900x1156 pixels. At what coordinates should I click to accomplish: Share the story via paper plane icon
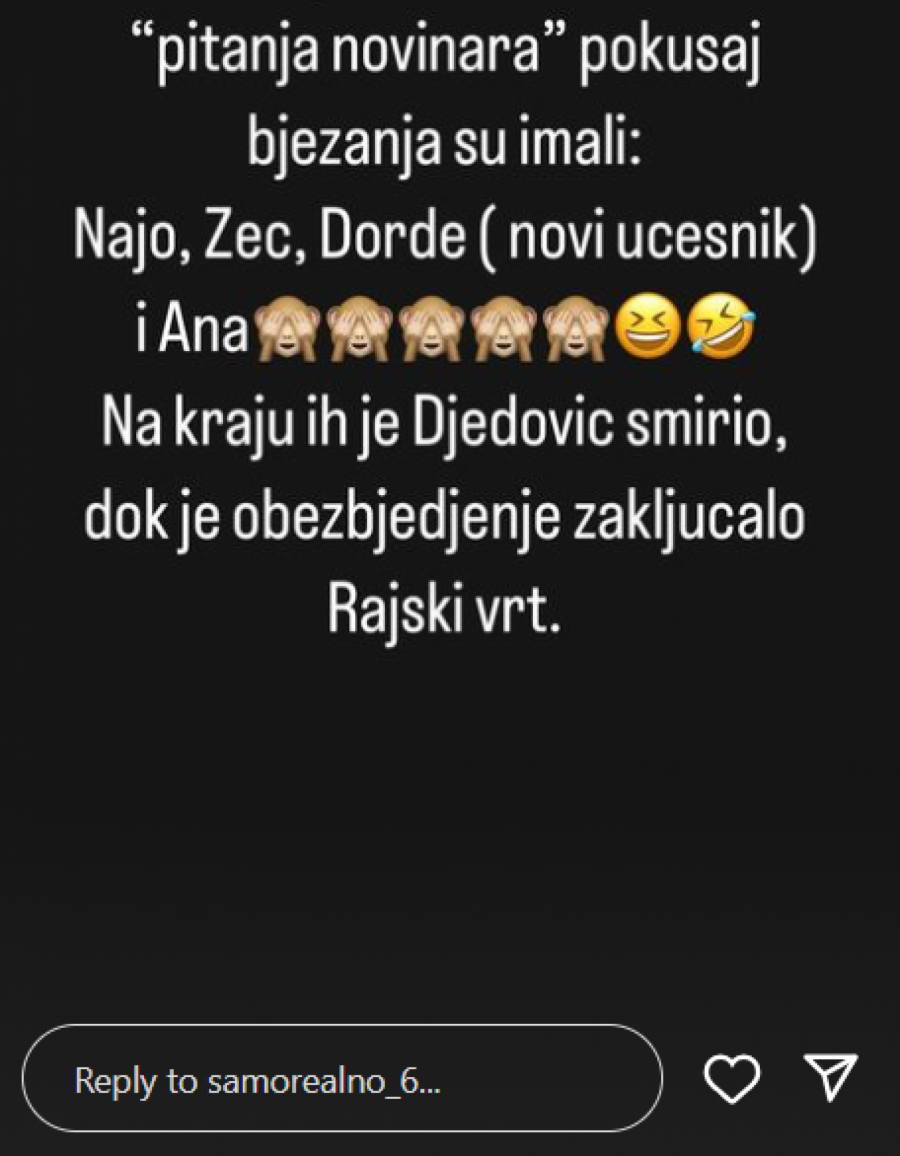831,1078
